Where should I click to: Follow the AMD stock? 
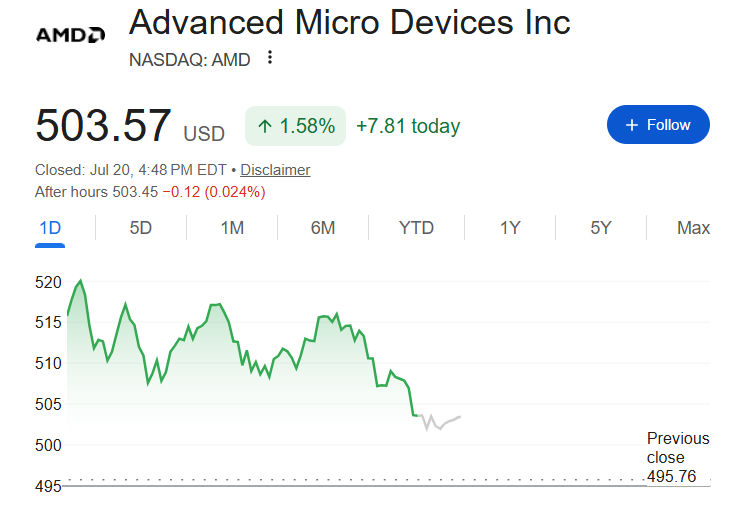[658, 125]
